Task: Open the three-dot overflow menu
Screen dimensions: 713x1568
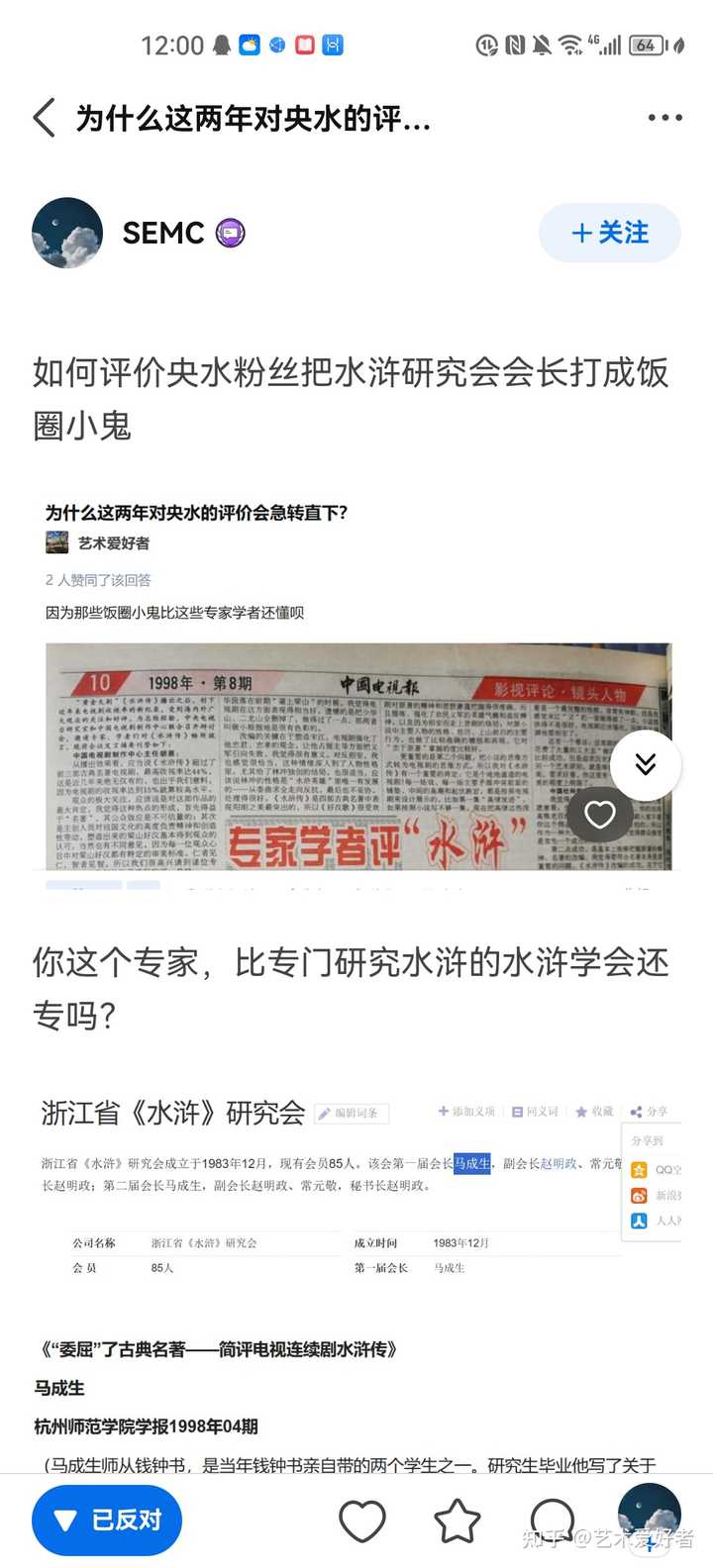Action: [664, 118]
